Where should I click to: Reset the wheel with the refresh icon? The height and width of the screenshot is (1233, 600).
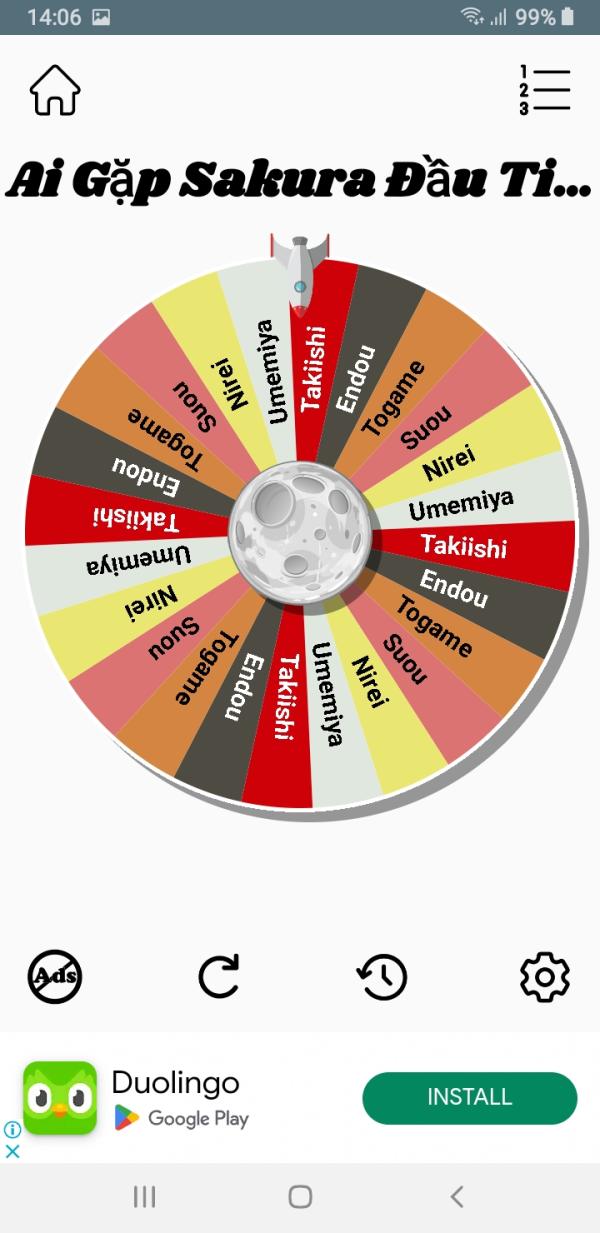click(x=219, y=977)
